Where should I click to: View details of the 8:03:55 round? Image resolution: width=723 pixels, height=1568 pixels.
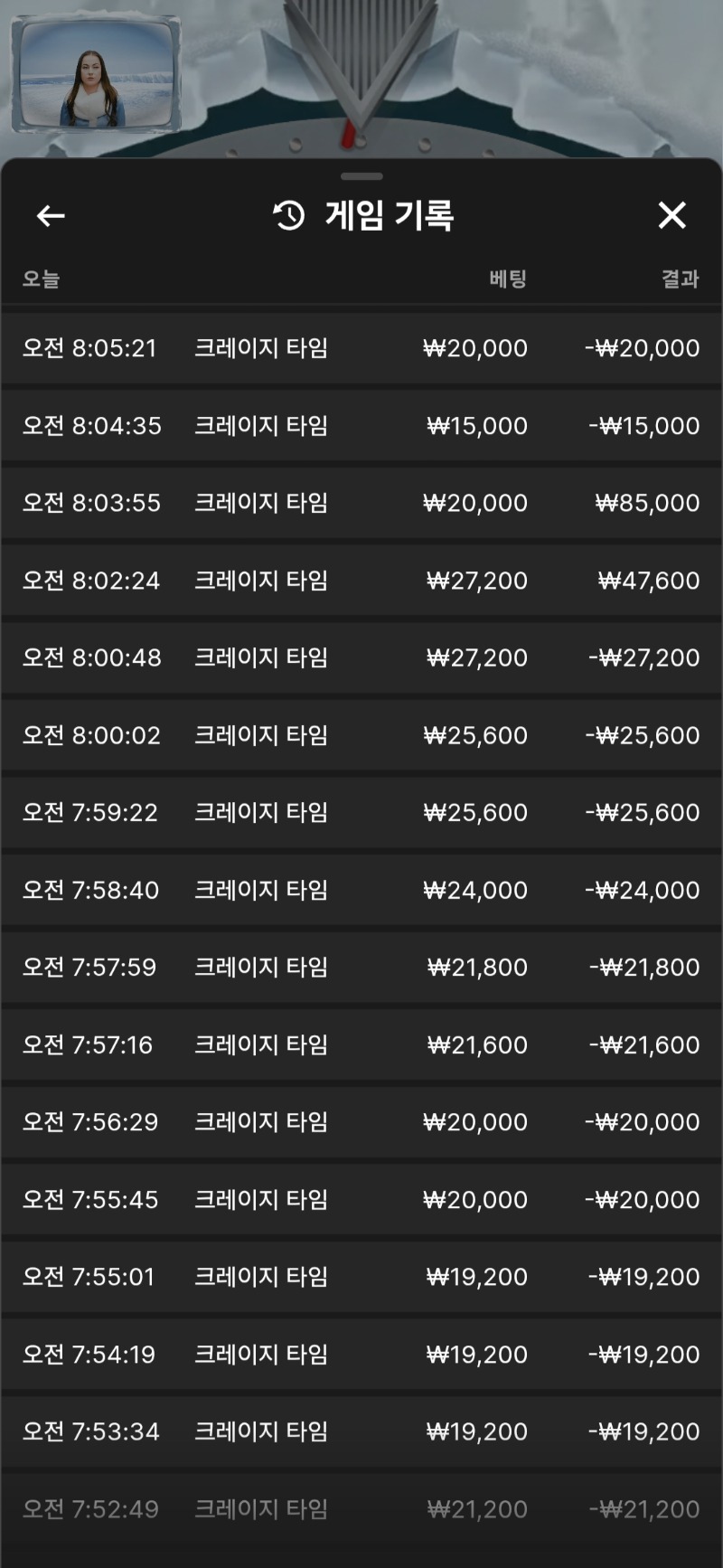point(361,503)
